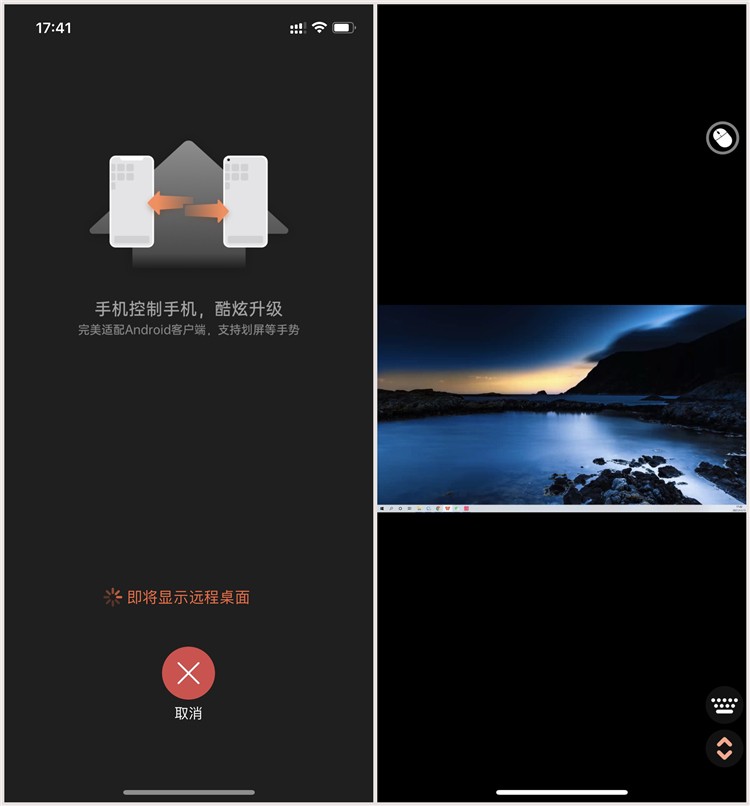Viewport: 750px width, 806px height.
Task: Show the on-screen keyboard button
Action: (723, 705)
